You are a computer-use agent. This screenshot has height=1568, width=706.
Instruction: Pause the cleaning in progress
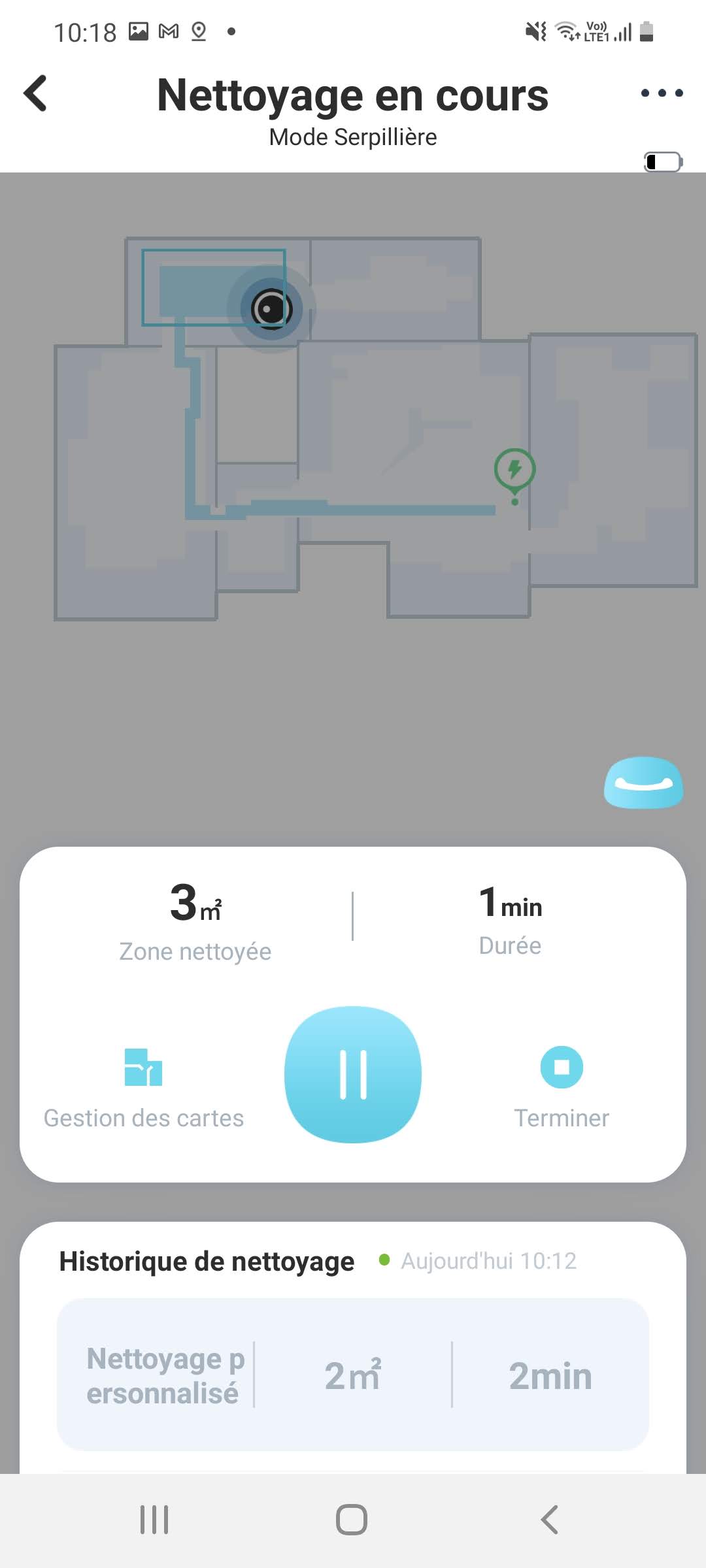[x=353, y=1075]
